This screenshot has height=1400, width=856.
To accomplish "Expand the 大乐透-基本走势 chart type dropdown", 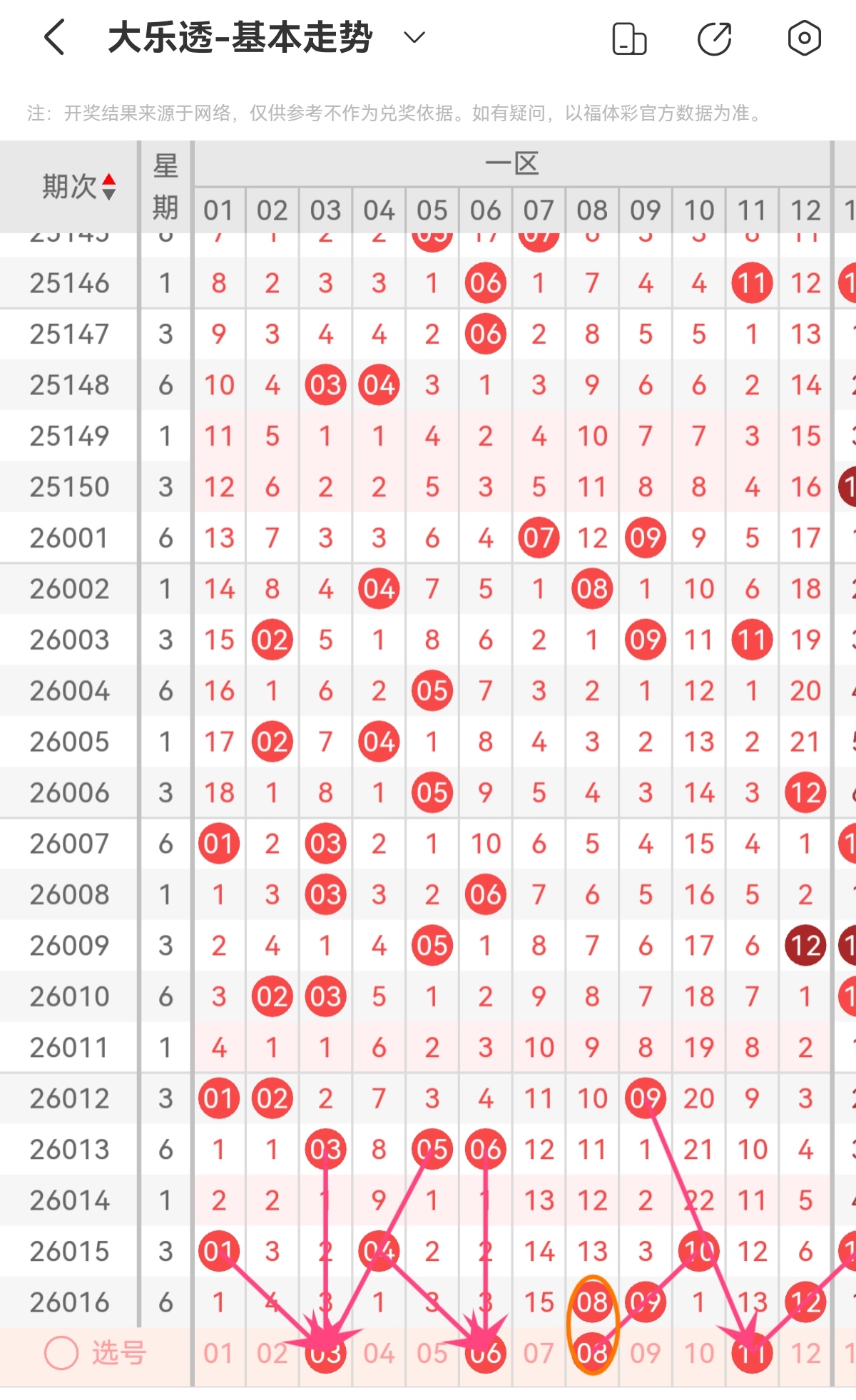I will coord(414,37).
